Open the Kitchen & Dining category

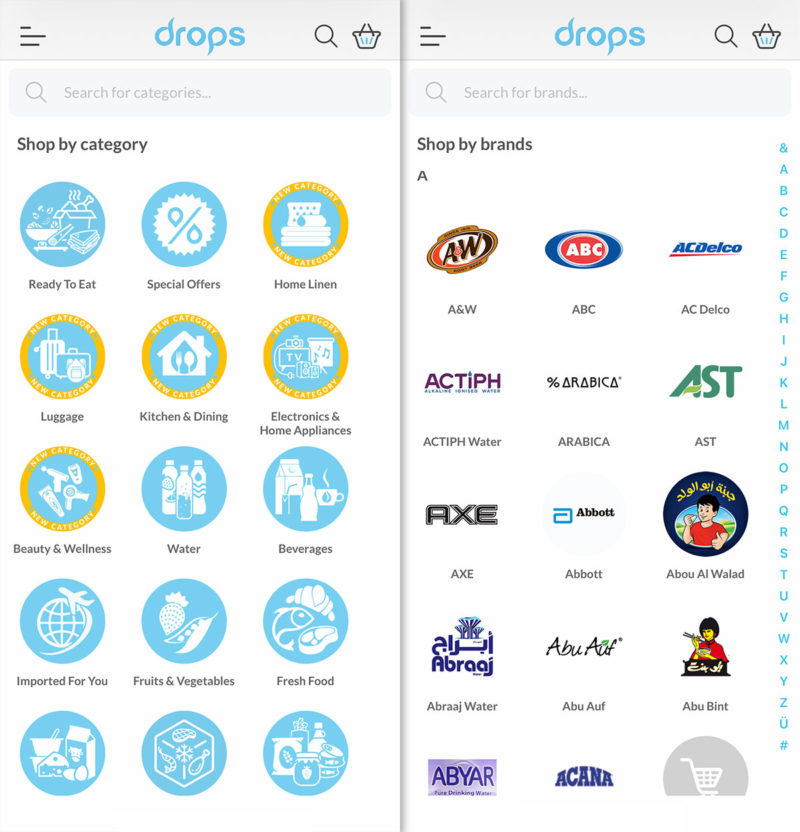(183, 356)
